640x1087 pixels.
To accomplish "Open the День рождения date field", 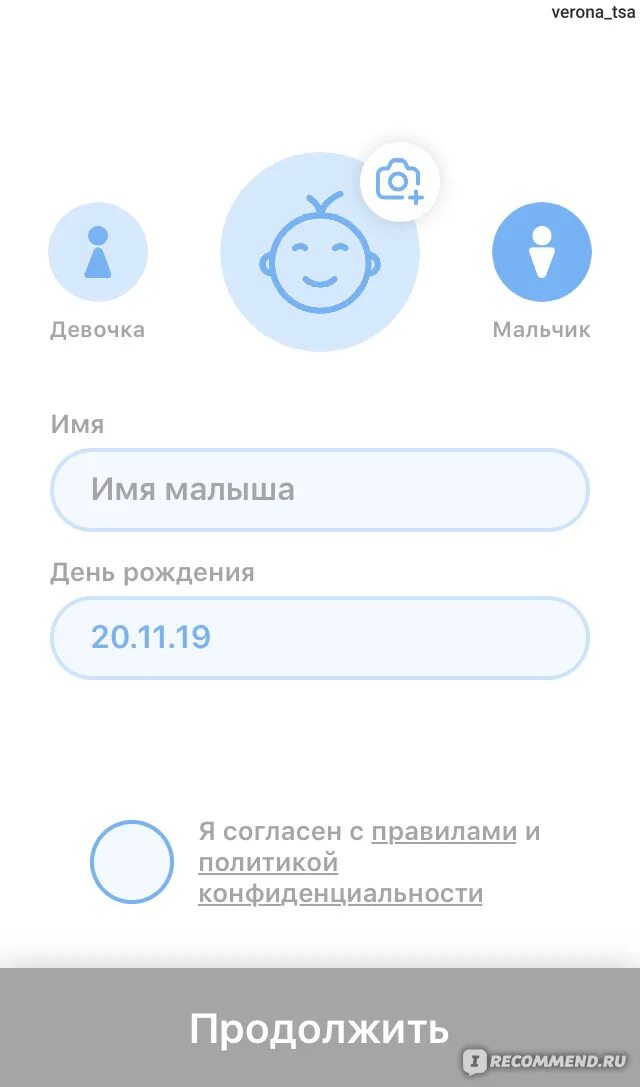I will (320, 638).
